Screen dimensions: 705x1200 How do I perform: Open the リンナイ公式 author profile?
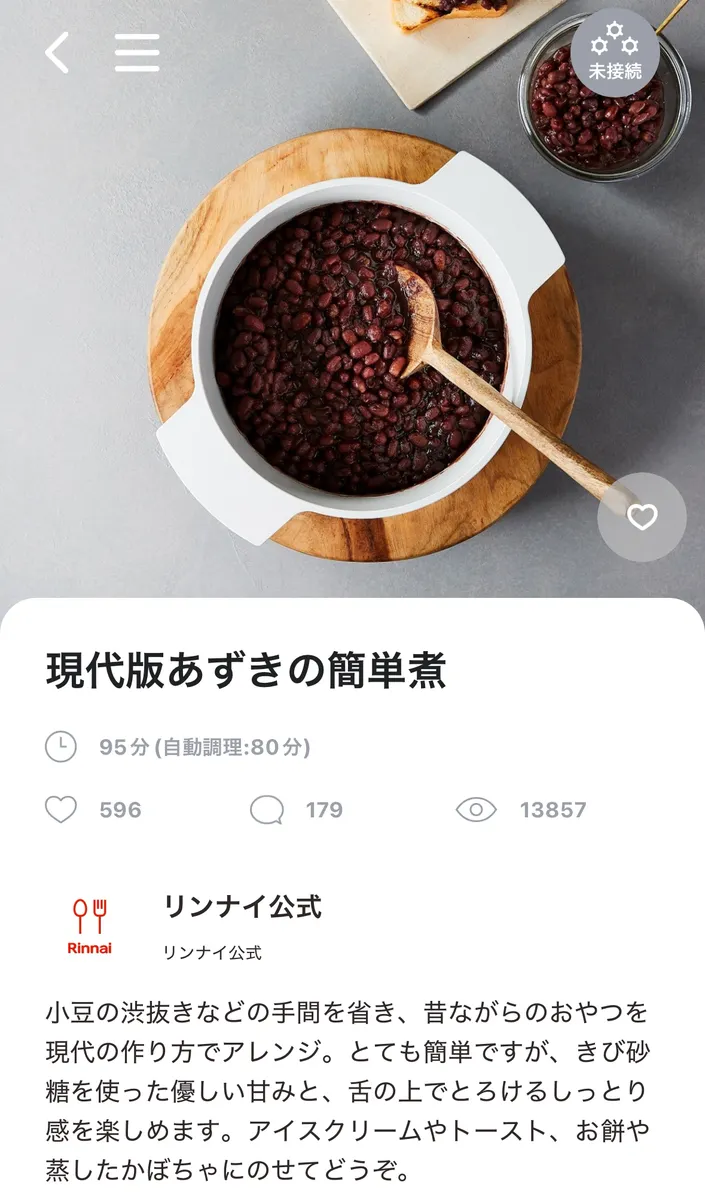click(x=242, y=907)
